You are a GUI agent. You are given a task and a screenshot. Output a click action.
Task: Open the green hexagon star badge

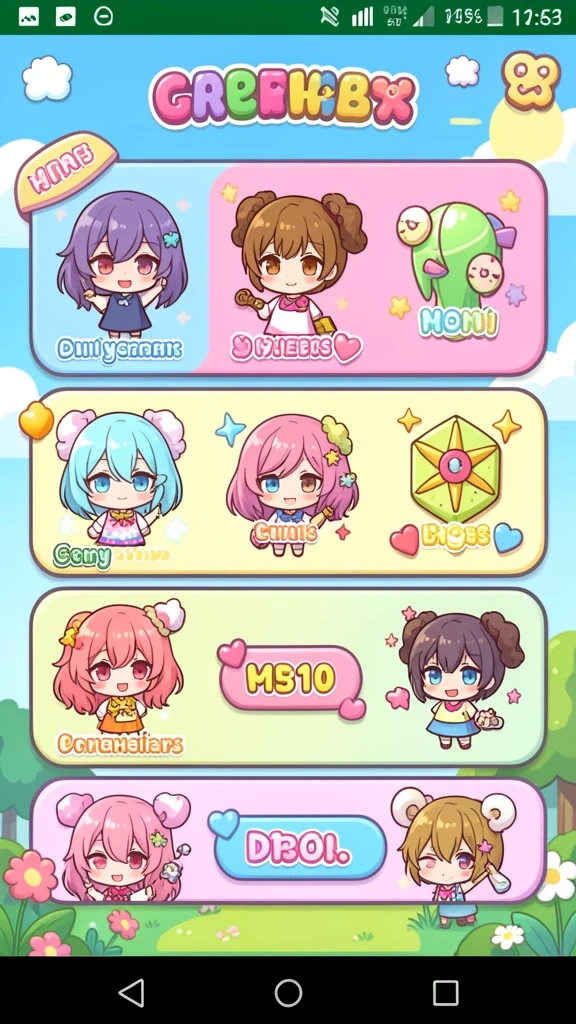[x=455, y=468]
